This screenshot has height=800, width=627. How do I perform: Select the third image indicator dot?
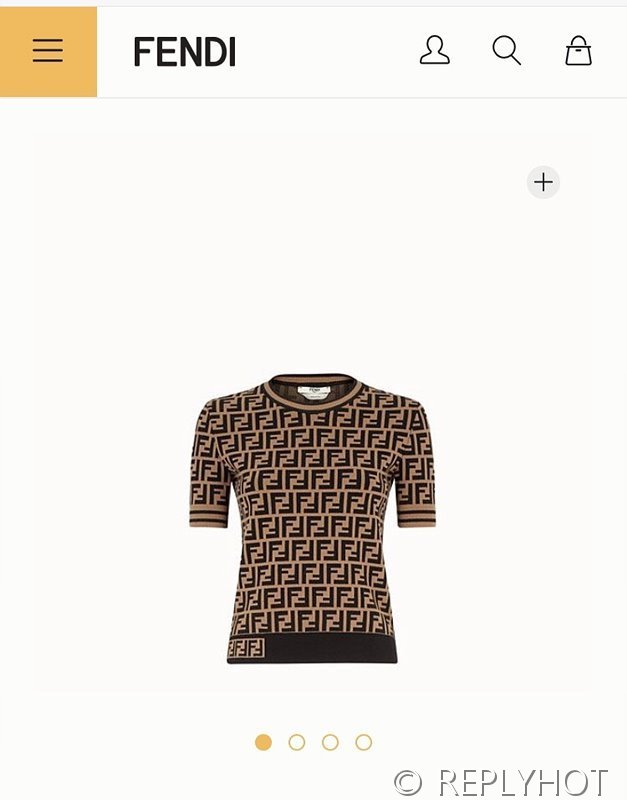[x=330, y=742]
